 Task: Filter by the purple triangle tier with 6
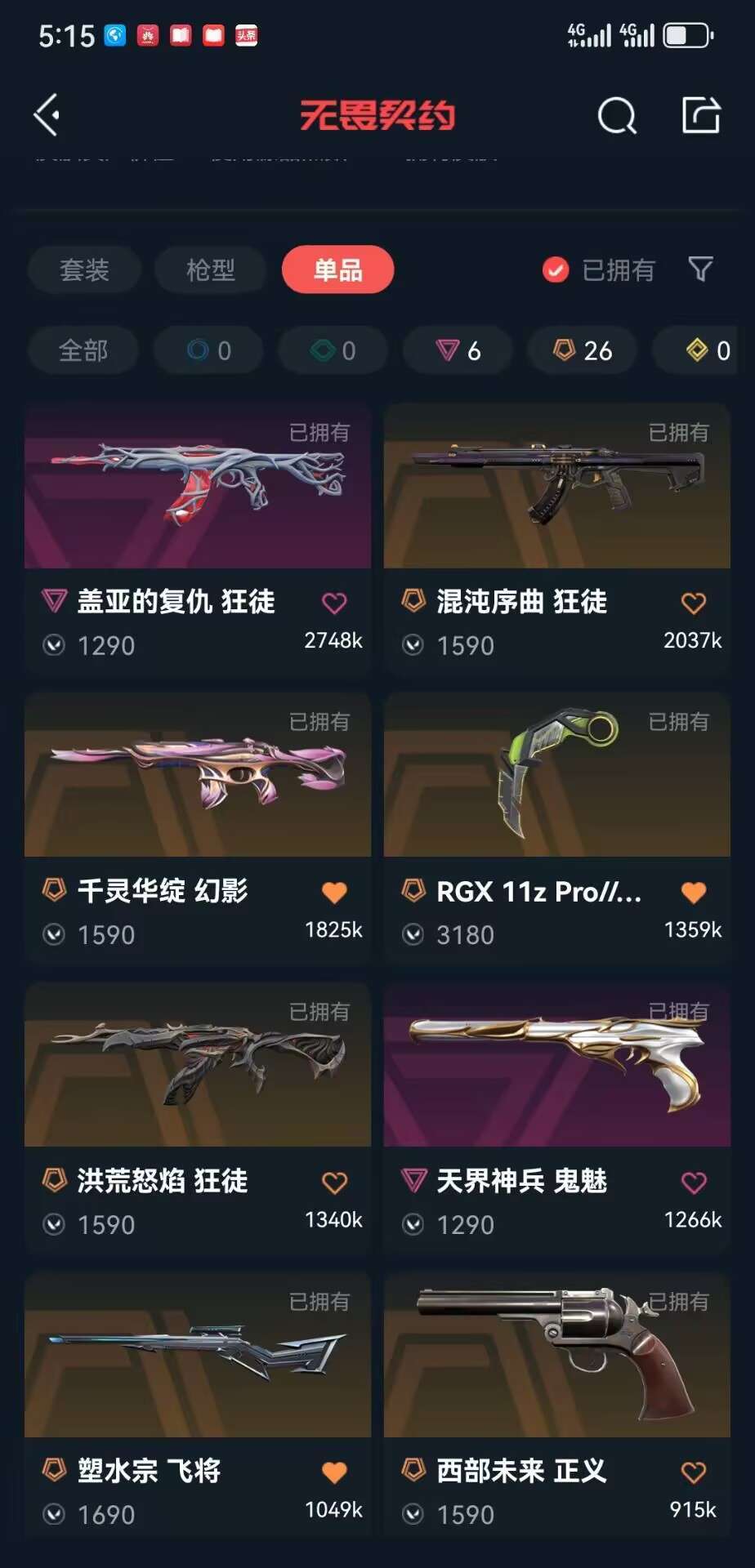point(458,351)
